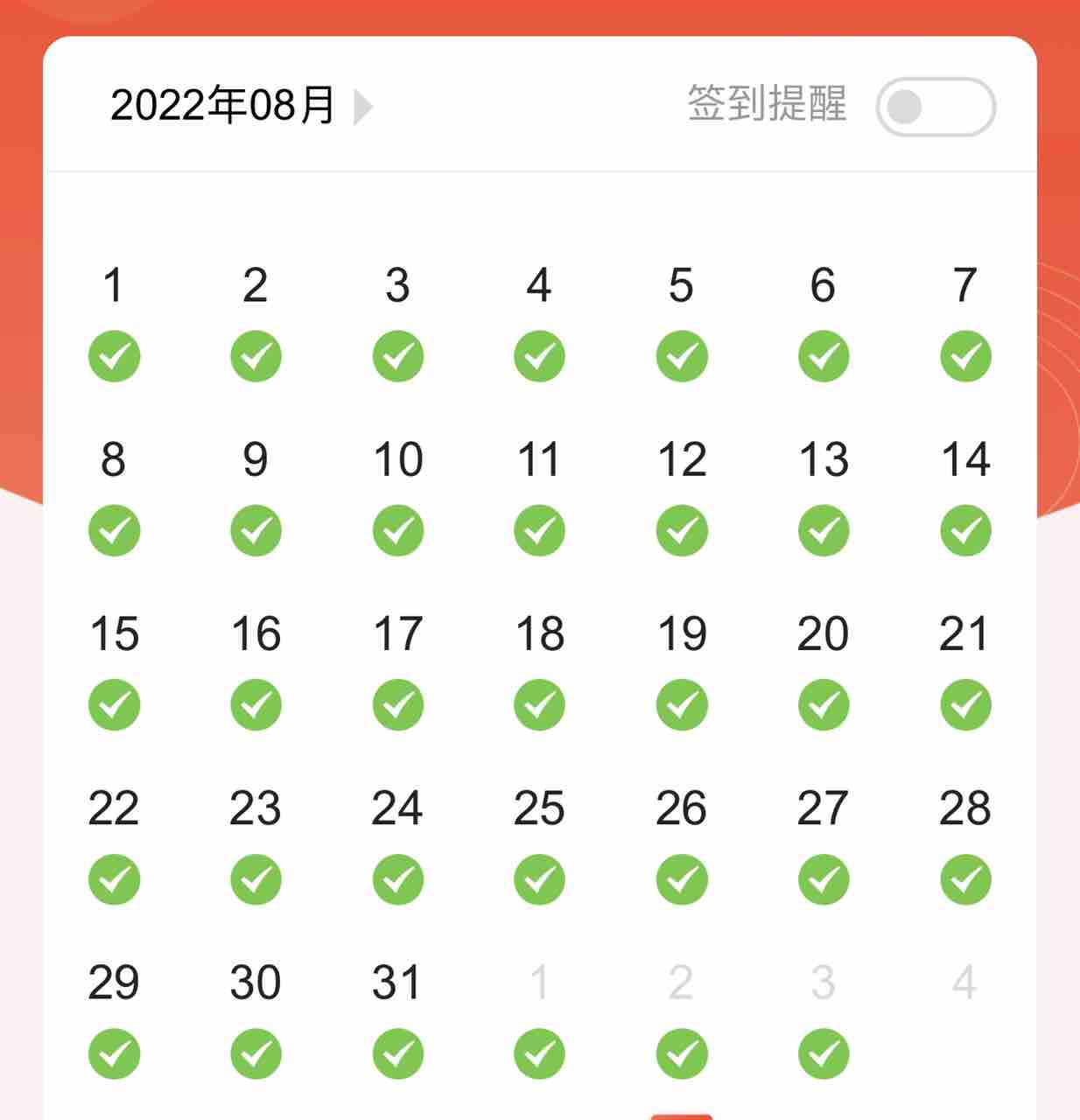1080x1120 pixels.
Task: Click the green check under August 10
Action: [x=397, y=529]
